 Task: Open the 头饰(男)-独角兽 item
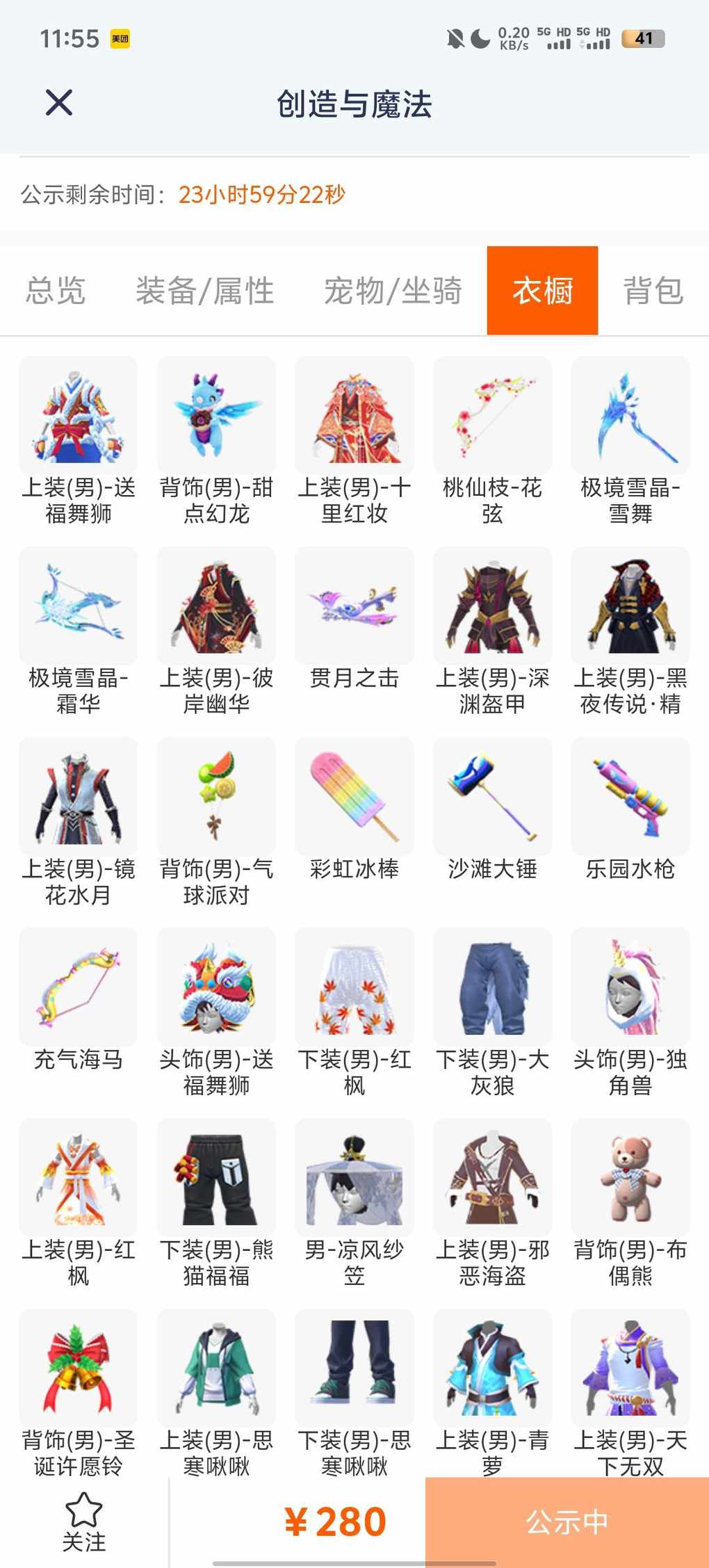click(x=630, y=1013)
